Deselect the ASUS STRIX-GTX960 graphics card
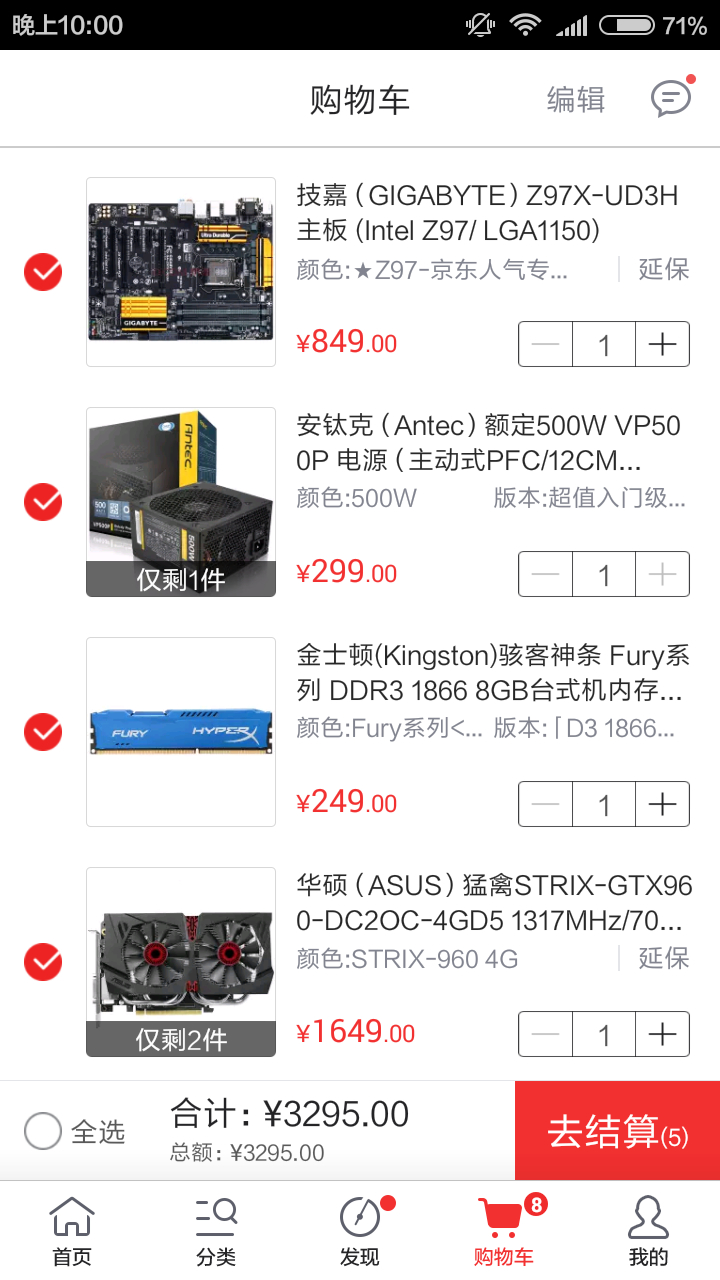Screen dimensions: 720x1280 [43, 962]
